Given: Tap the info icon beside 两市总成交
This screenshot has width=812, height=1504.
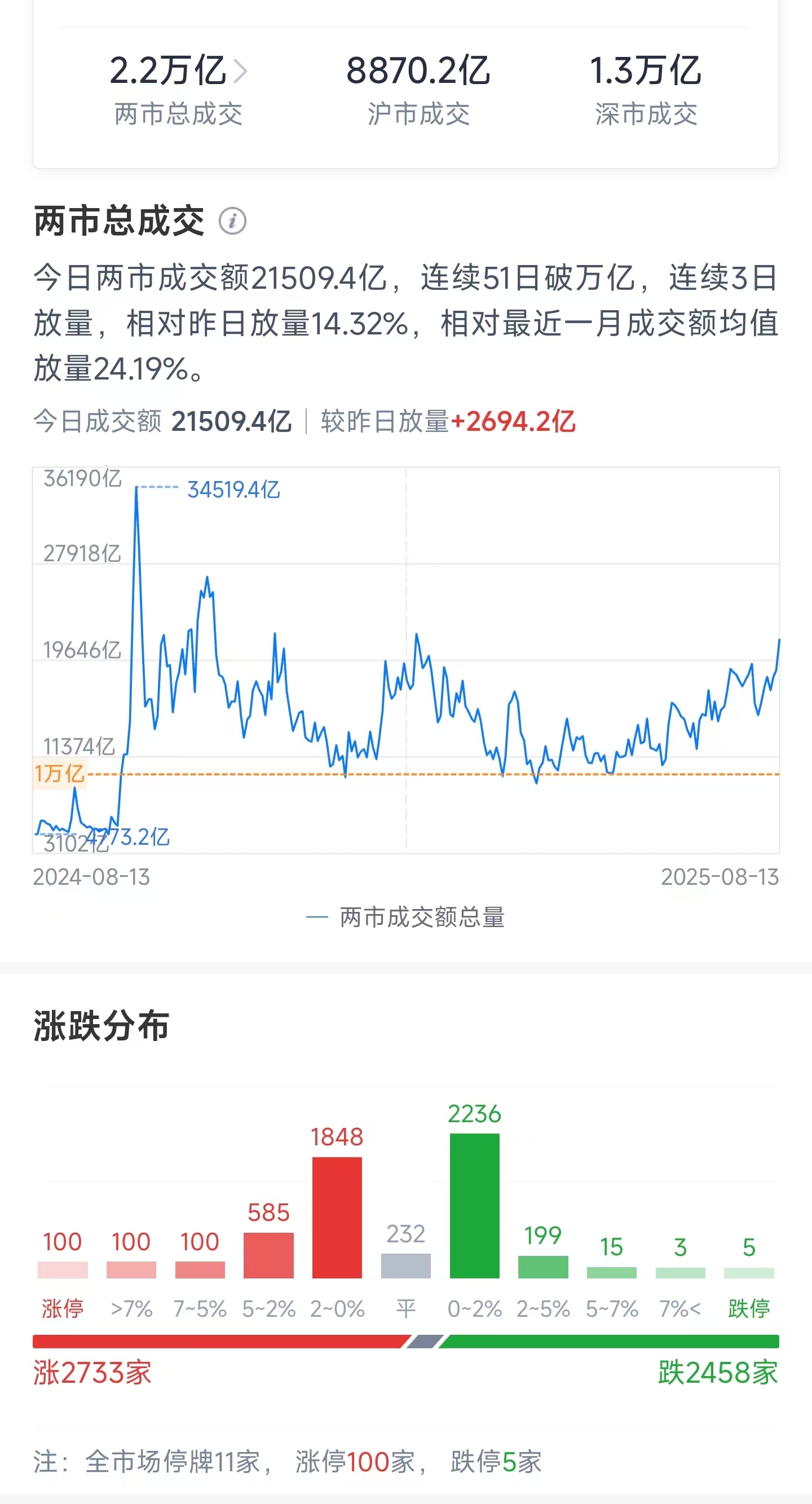Looking at the screenshot, I should coord(232,221).
